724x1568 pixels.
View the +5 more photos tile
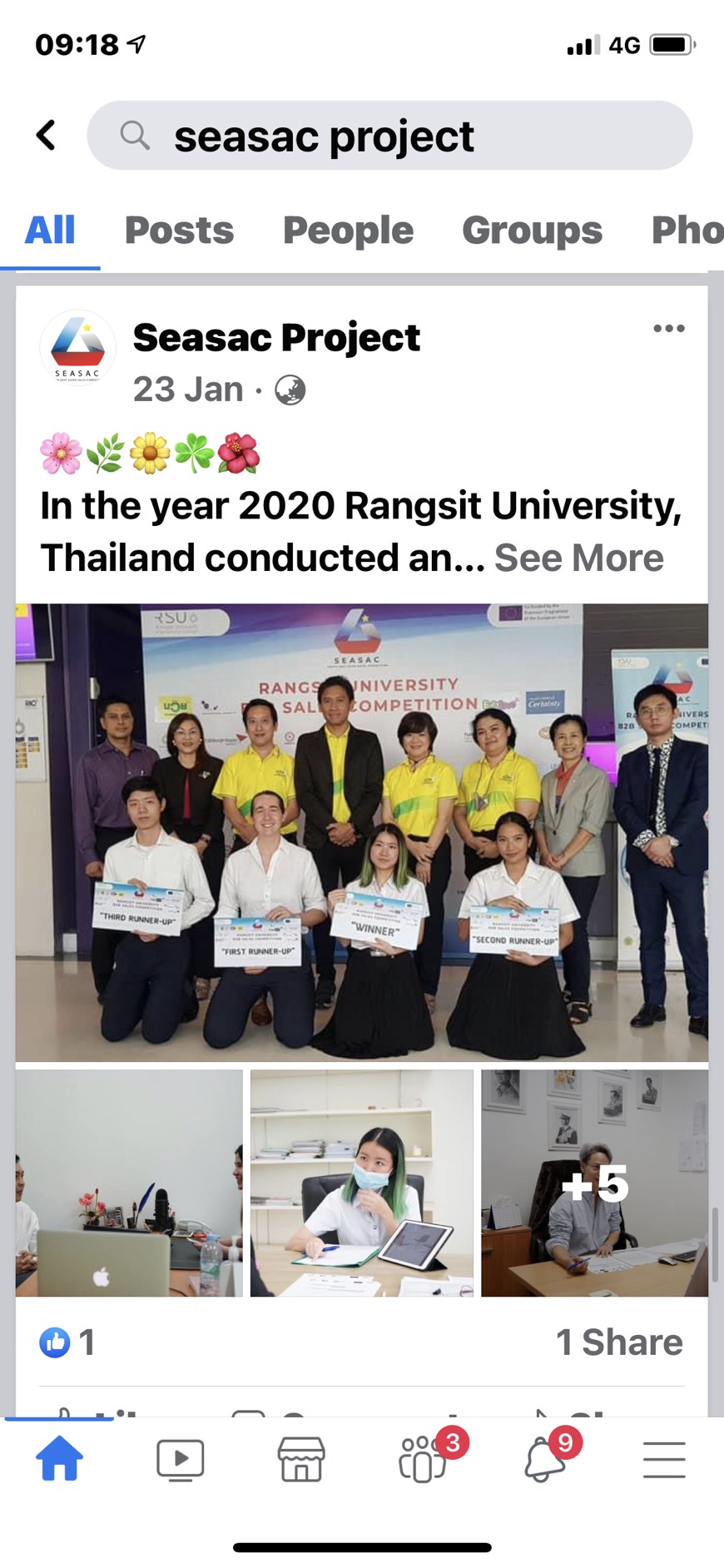click(595, 1183)
